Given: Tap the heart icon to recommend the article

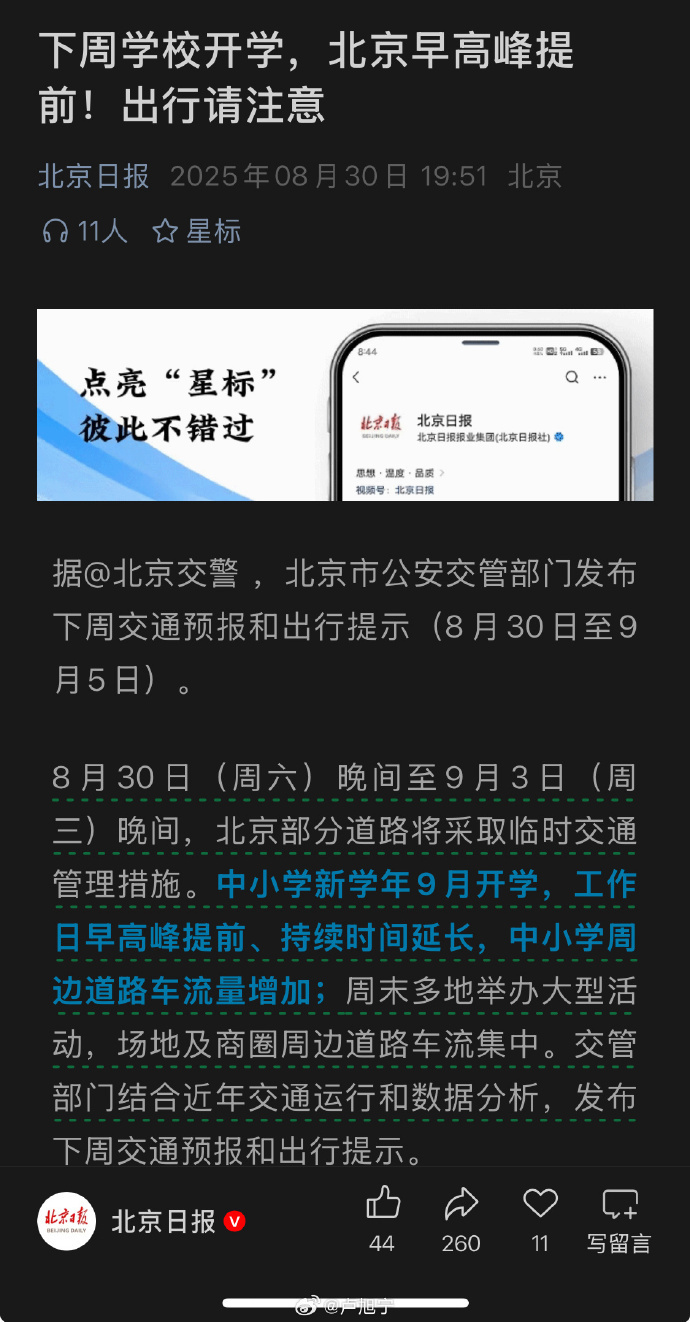Looking at the screenshot, I should (540, 1204).
